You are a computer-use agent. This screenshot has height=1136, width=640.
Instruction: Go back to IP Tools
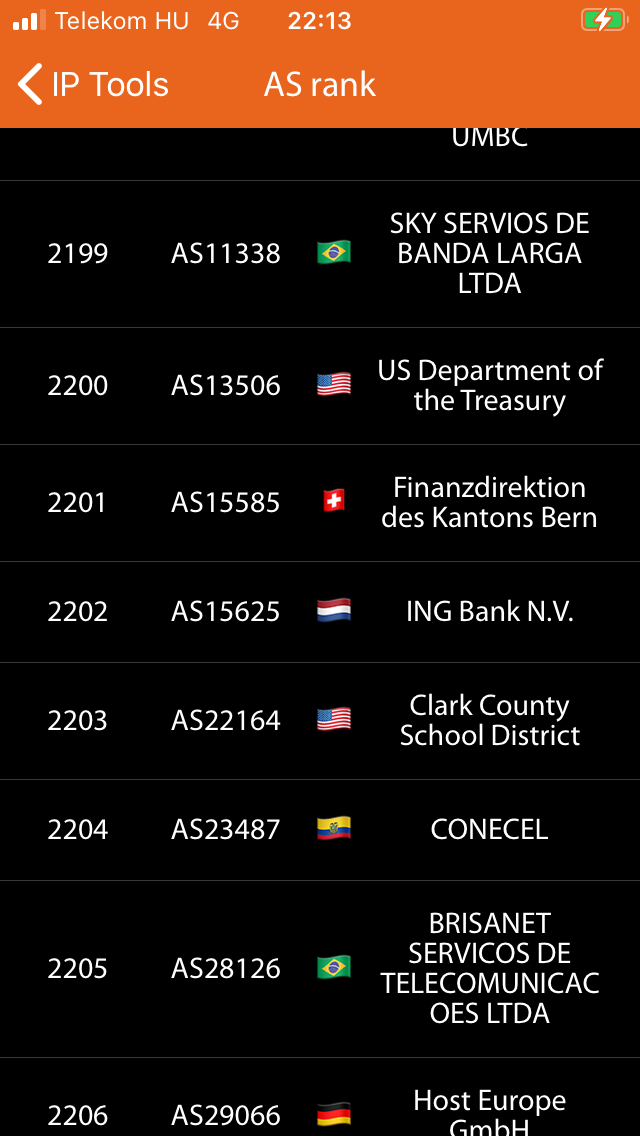pos(93,84)
